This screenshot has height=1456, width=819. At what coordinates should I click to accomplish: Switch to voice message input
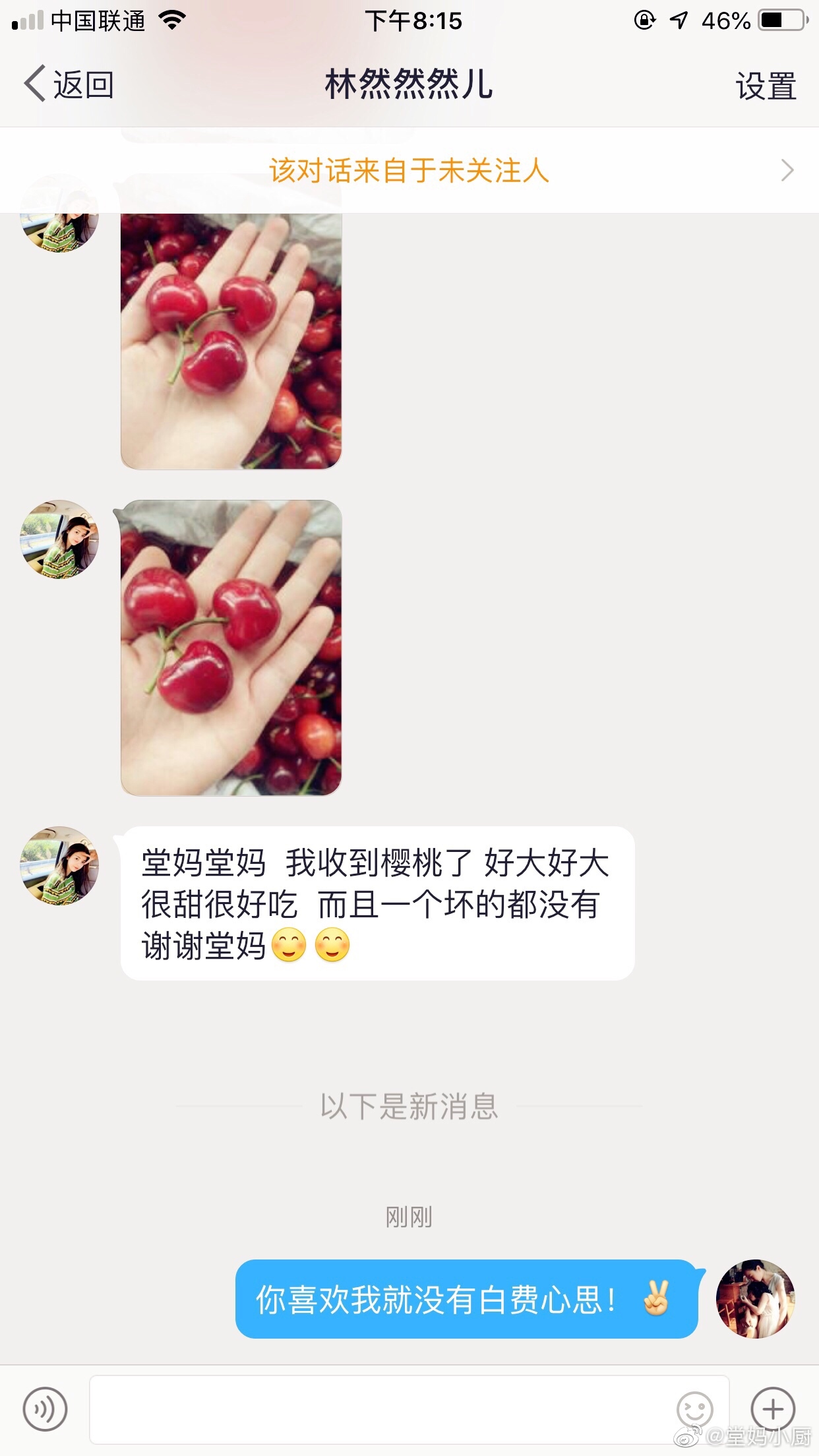click(45, 1409)
